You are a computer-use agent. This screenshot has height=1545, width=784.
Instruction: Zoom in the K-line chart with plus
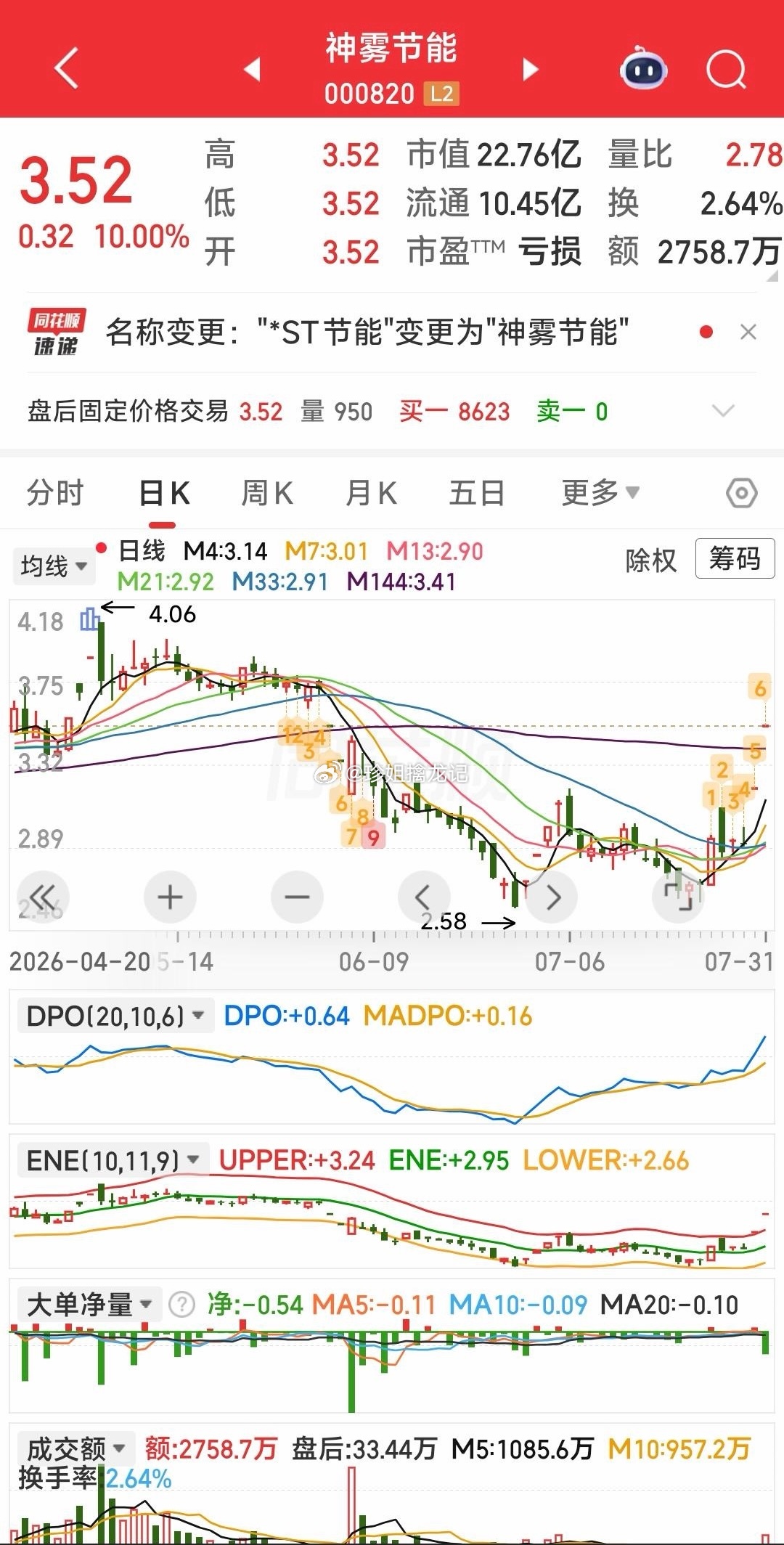[x=170, y=897]
